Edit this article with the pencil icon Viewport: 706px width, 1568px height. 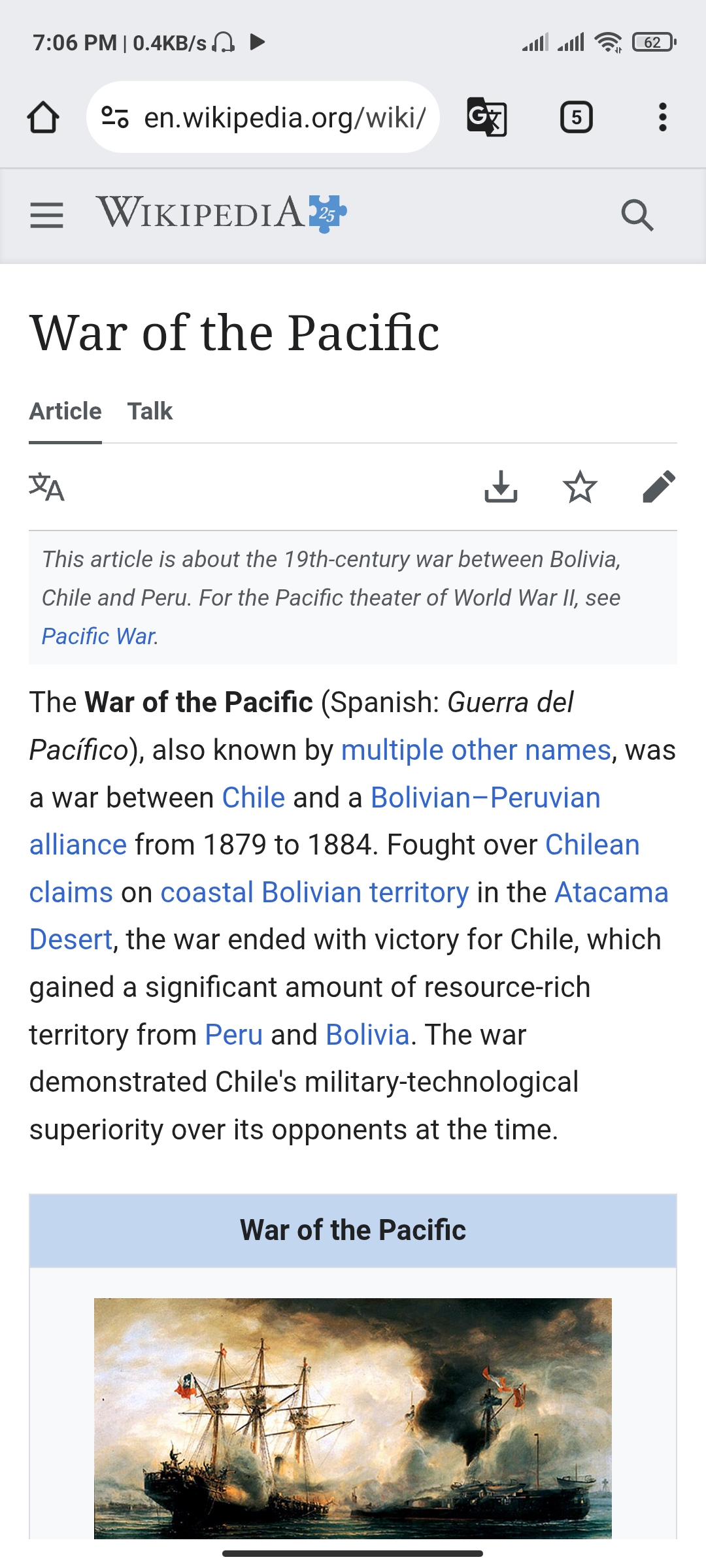coord(659,487)
